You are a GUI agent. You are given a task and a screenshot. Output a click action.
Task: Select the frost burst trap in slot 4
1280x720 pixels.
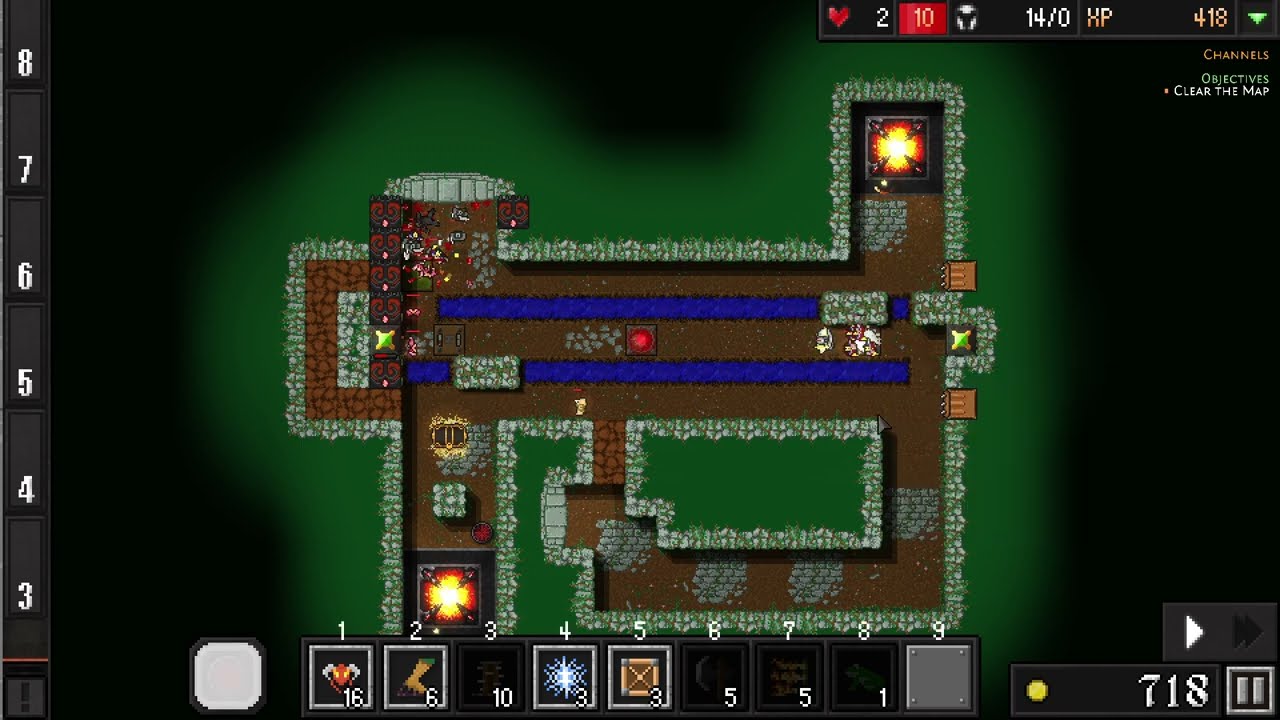565,678
